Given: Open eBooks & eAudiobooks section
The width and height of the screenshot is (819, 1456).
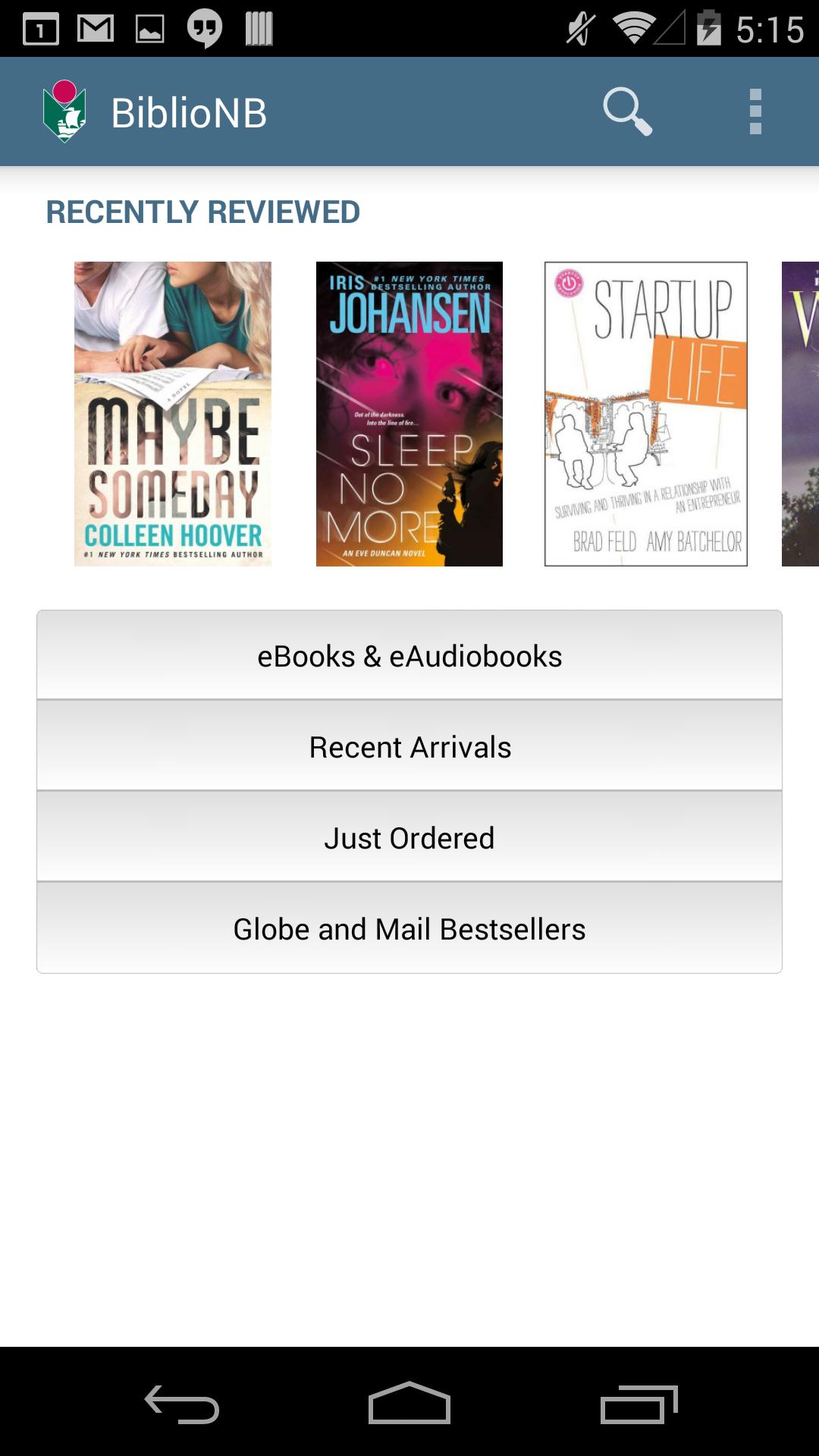Looking at the screenshot, I should click(x=409, y=657).
